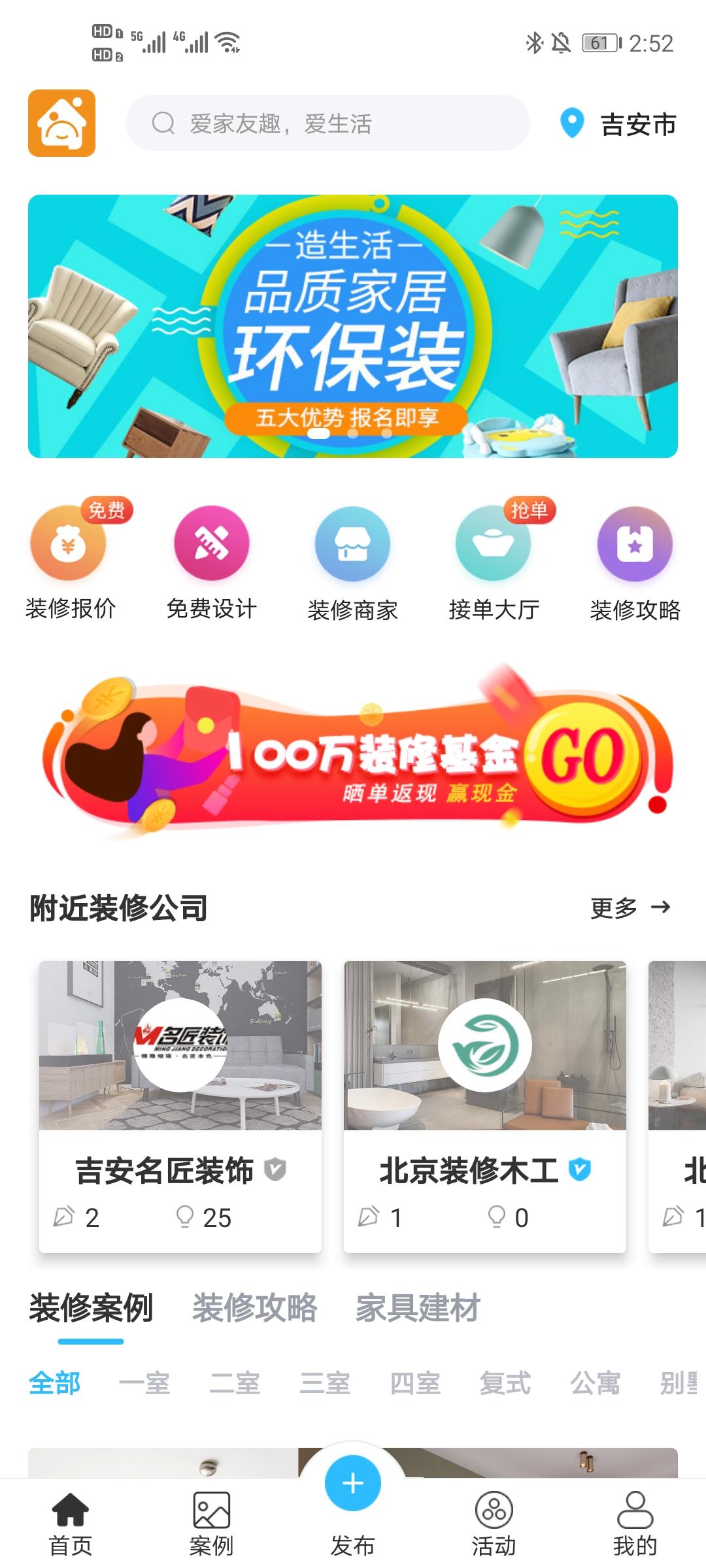Open the 活动 tab
The width and height of the screenshot is (706, 1568).
click(494, 1524)
